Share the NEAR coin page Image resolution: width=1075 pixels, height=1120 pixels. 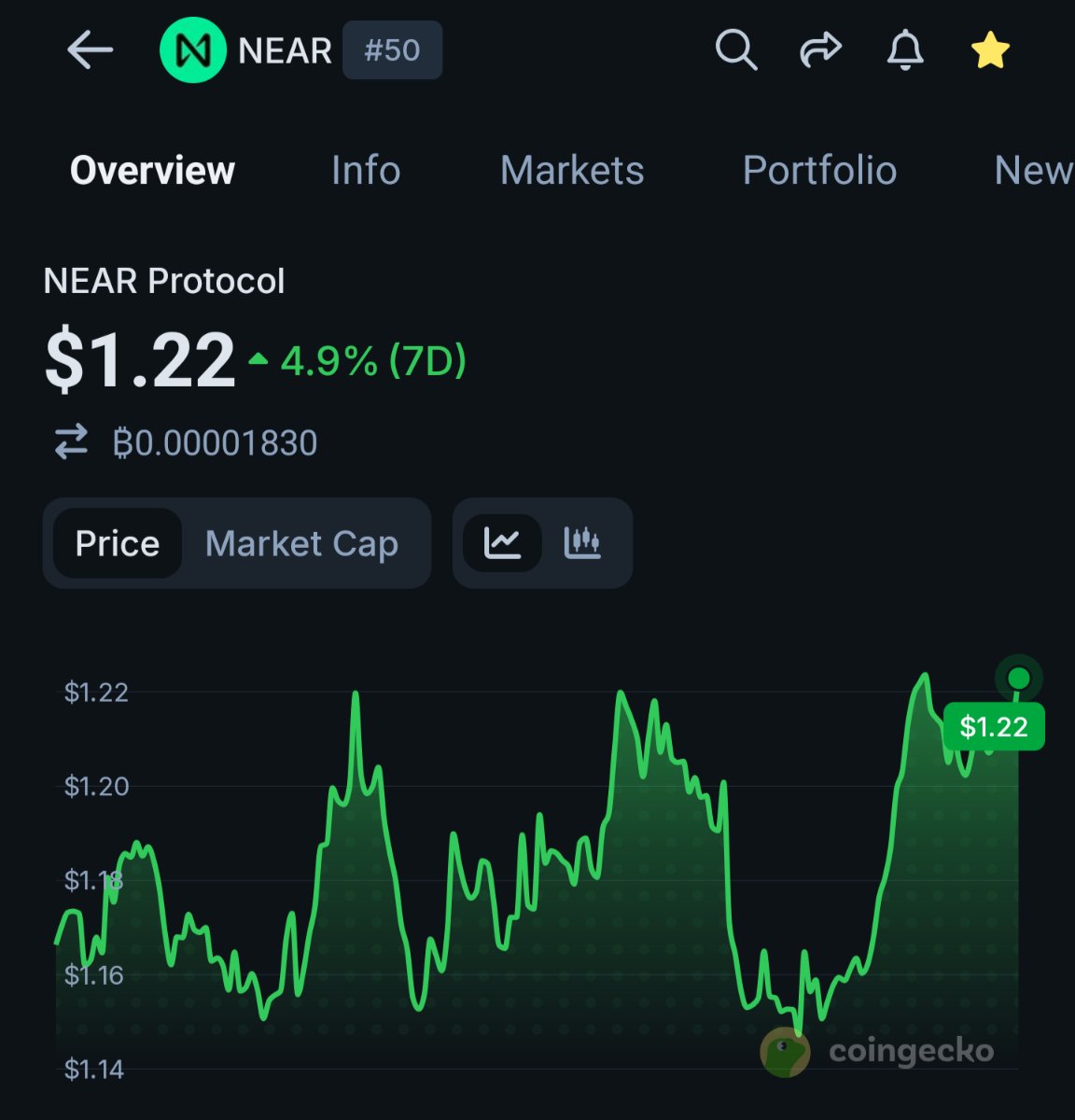(x=820, y=49)
